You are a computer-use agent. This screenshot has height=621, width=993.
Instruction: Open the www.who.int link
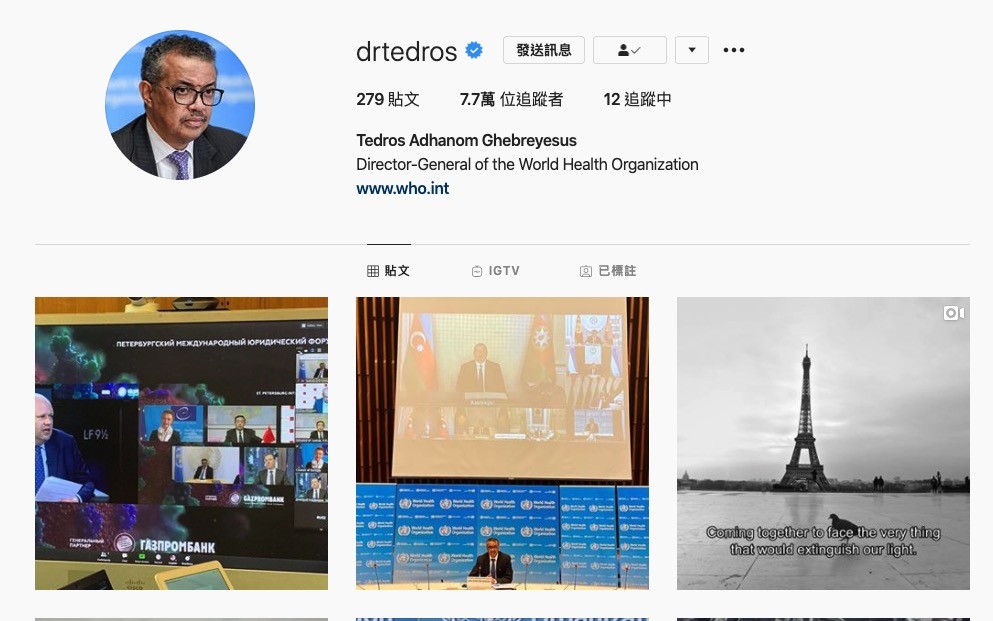pos(402,188)
